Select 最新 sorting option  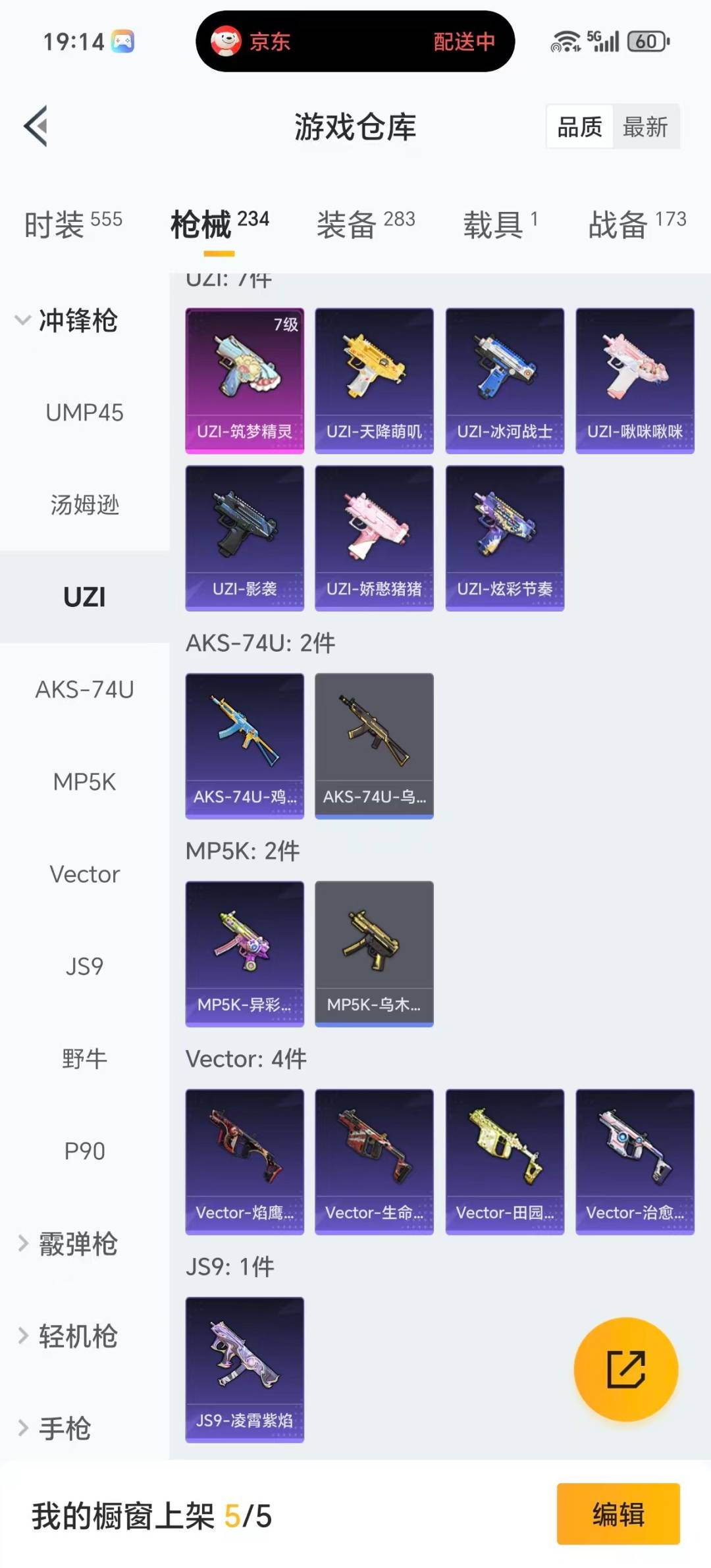point(646,127)
